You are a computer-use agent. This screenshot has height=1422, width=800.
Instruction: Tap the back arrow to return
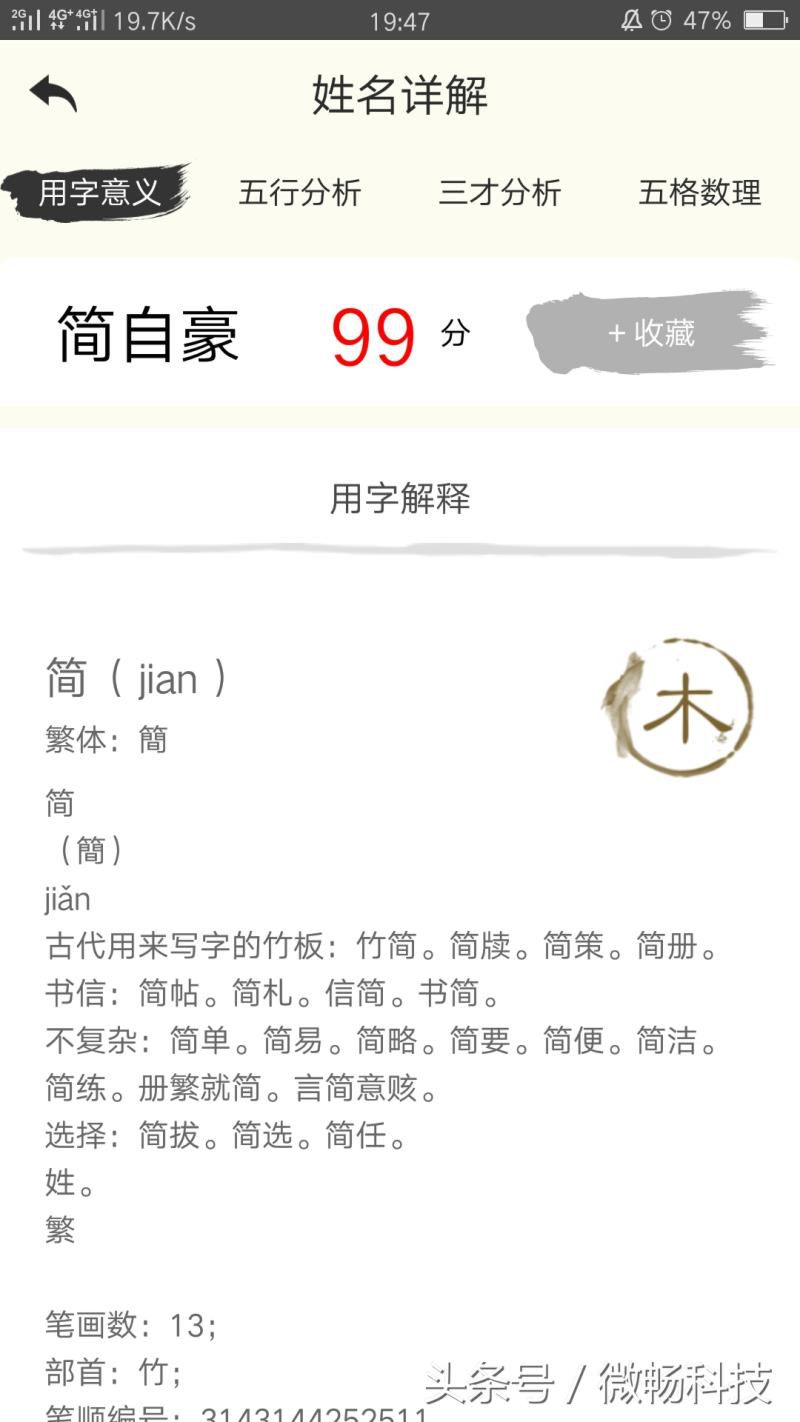click(x=52, y=93)
